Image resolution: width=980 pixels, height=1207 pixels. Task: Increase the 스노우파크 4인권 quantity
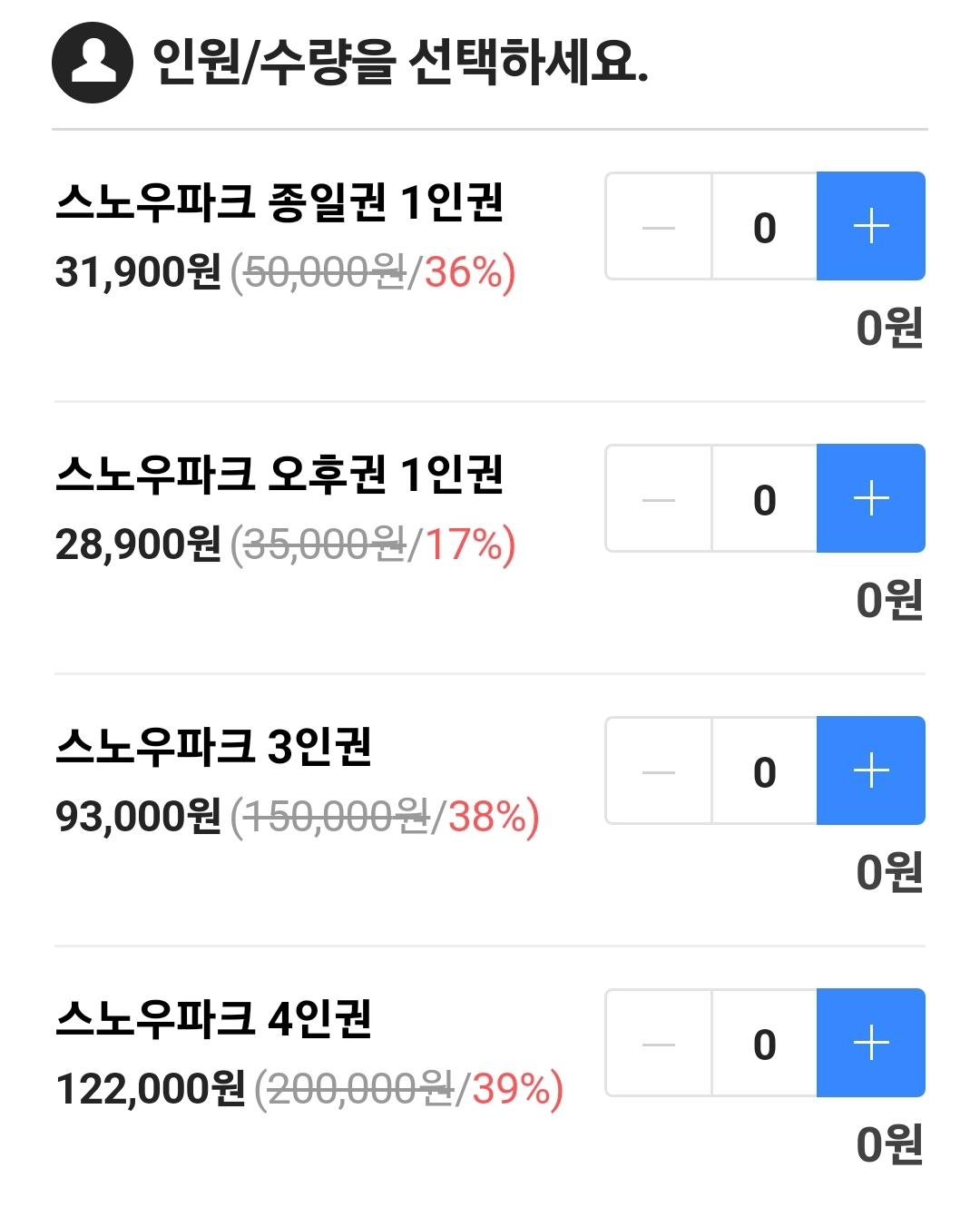pos(870,1044)
